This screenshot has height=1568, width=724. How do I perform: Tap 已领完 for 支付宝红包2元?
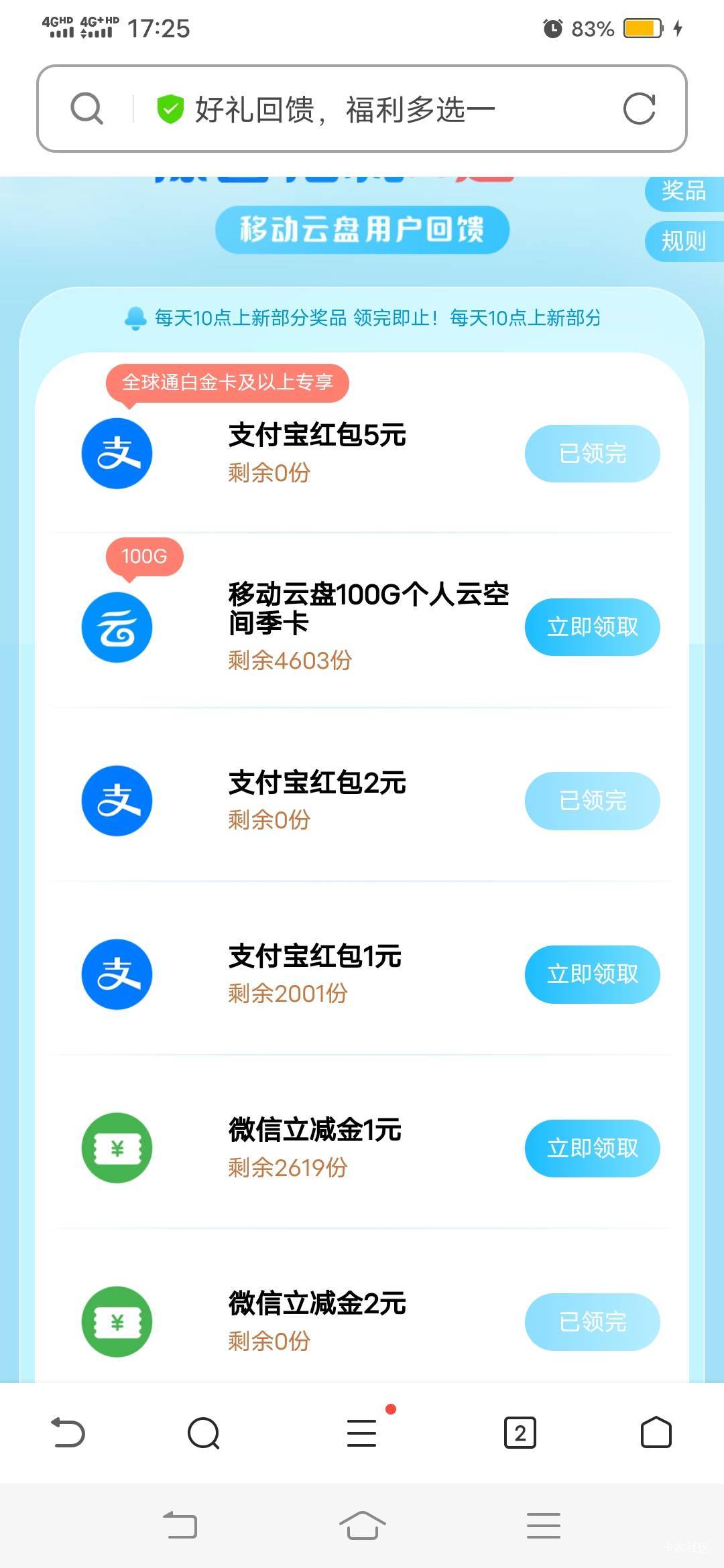click(x=593, y=801)
